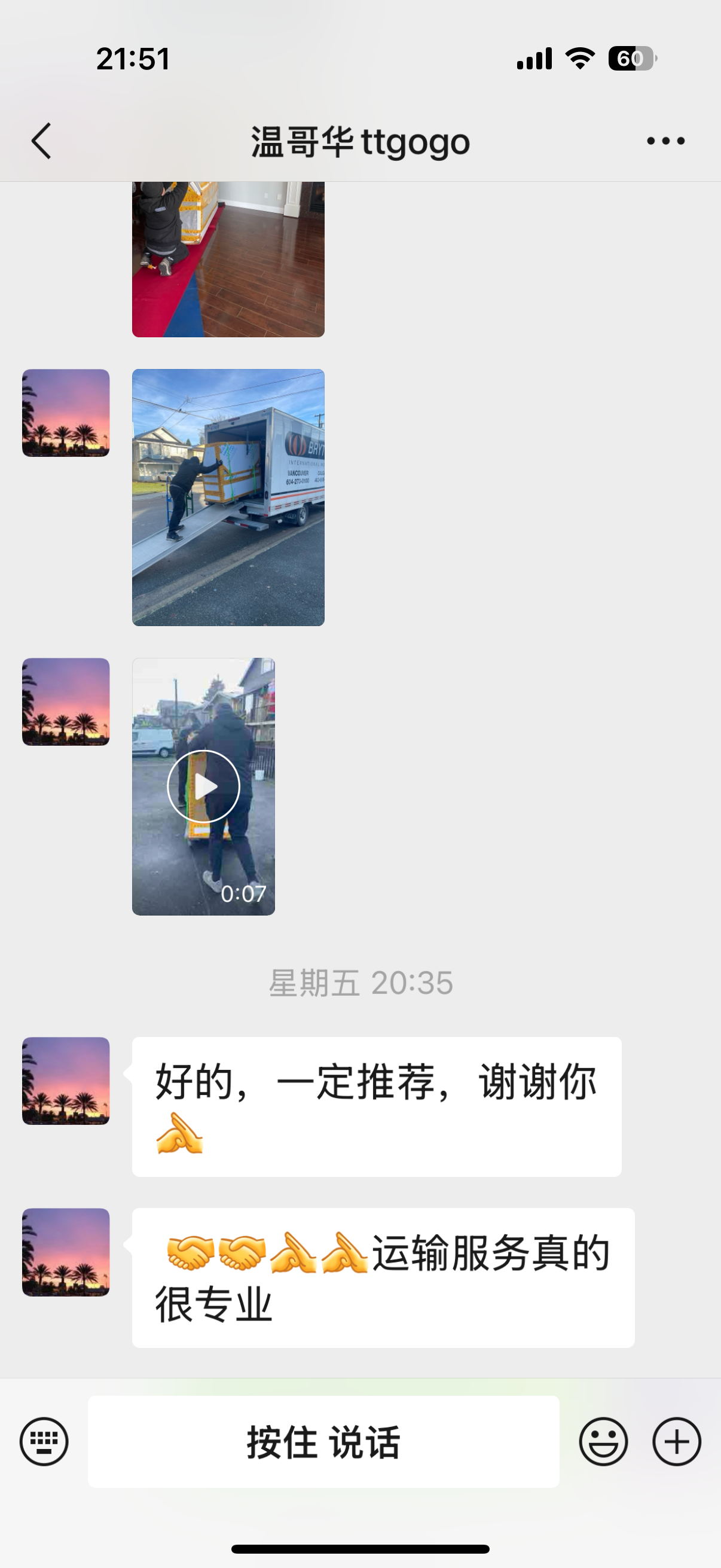Open the three-dot chat options menu
This screenshot has height=1568, width=721.
665,141
